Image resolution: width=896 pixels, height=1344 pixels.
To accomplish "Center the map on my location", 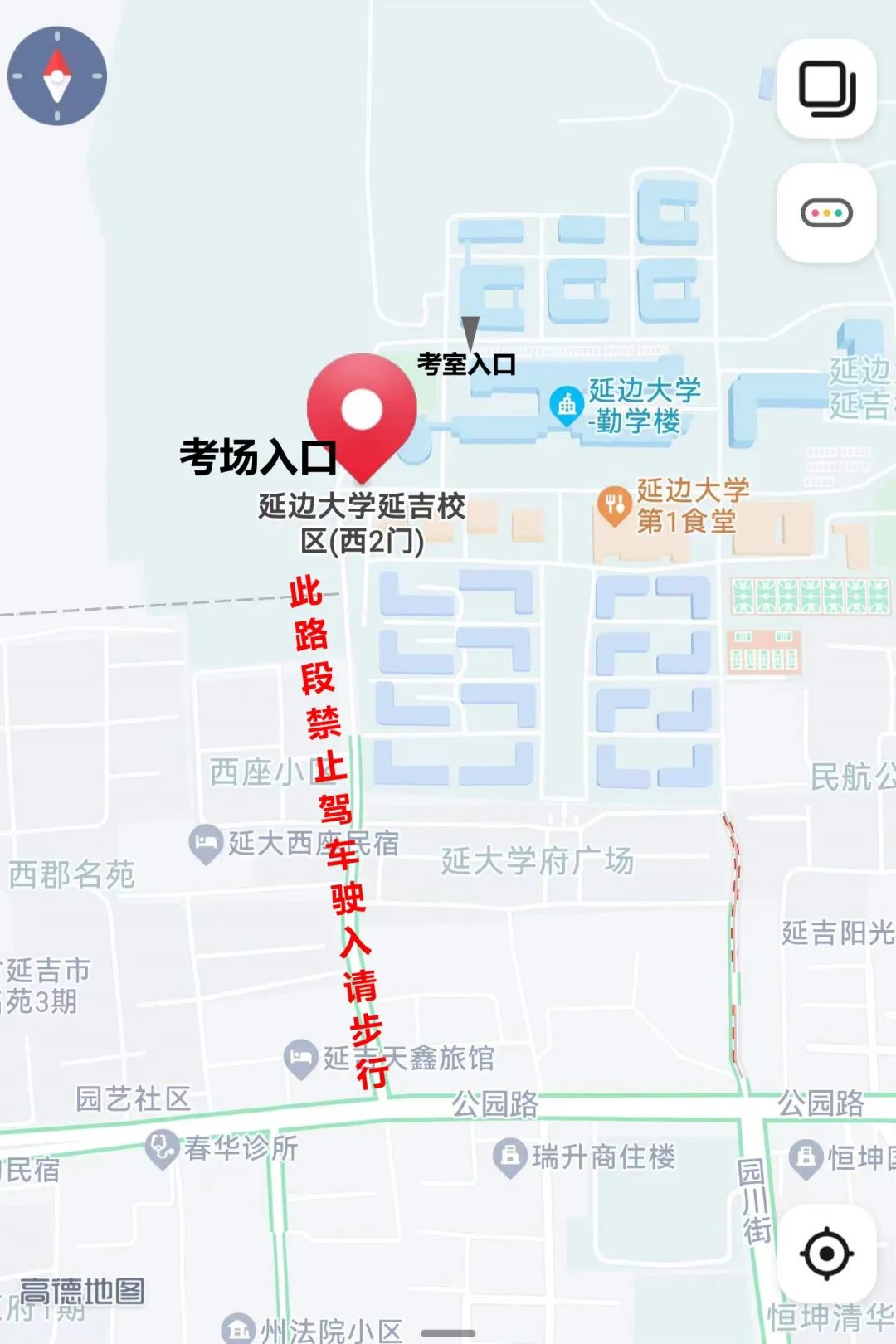I will (x=826, y=1253).
